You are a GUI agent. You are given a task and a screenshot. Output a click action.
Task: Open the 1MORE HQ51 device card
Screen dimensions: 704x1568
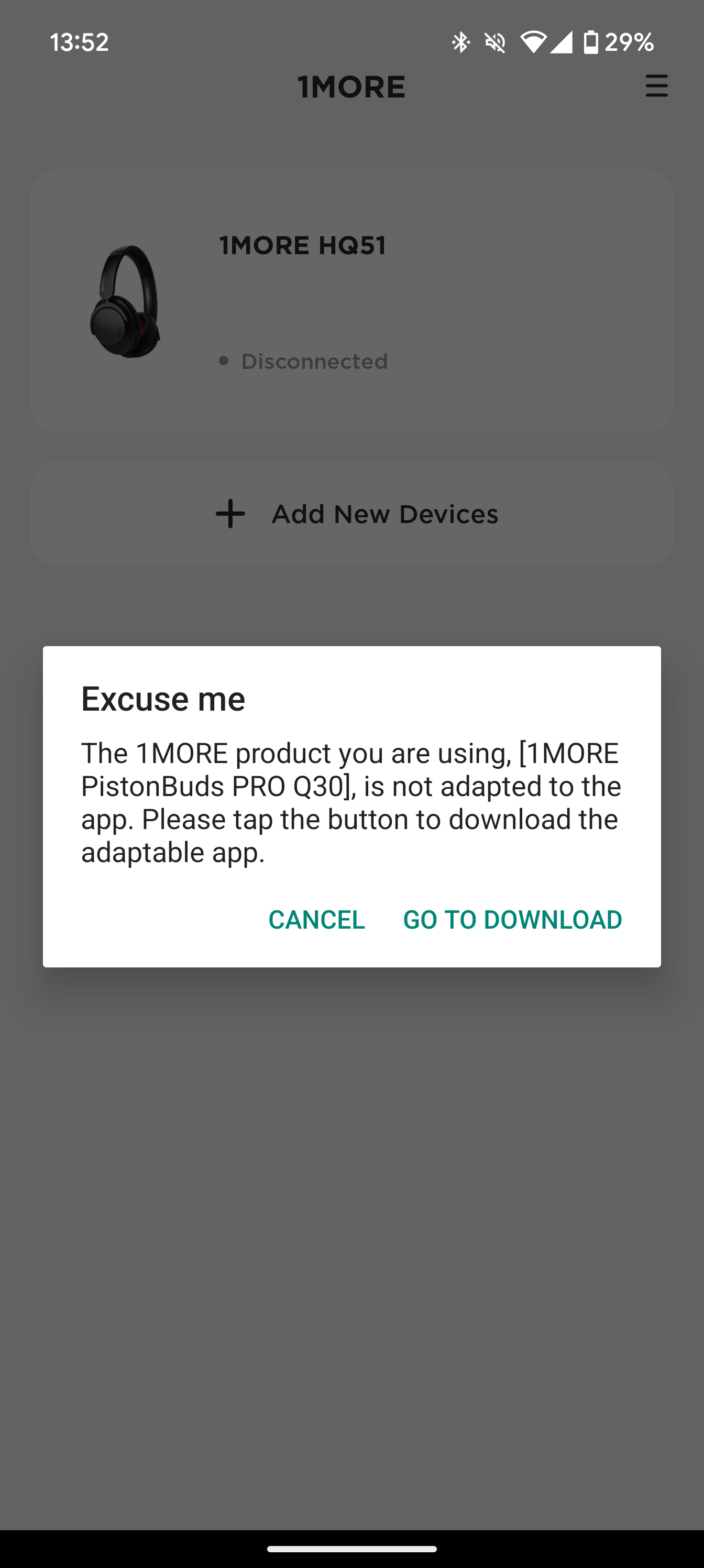pyautogui.click(x=351, y=301)
